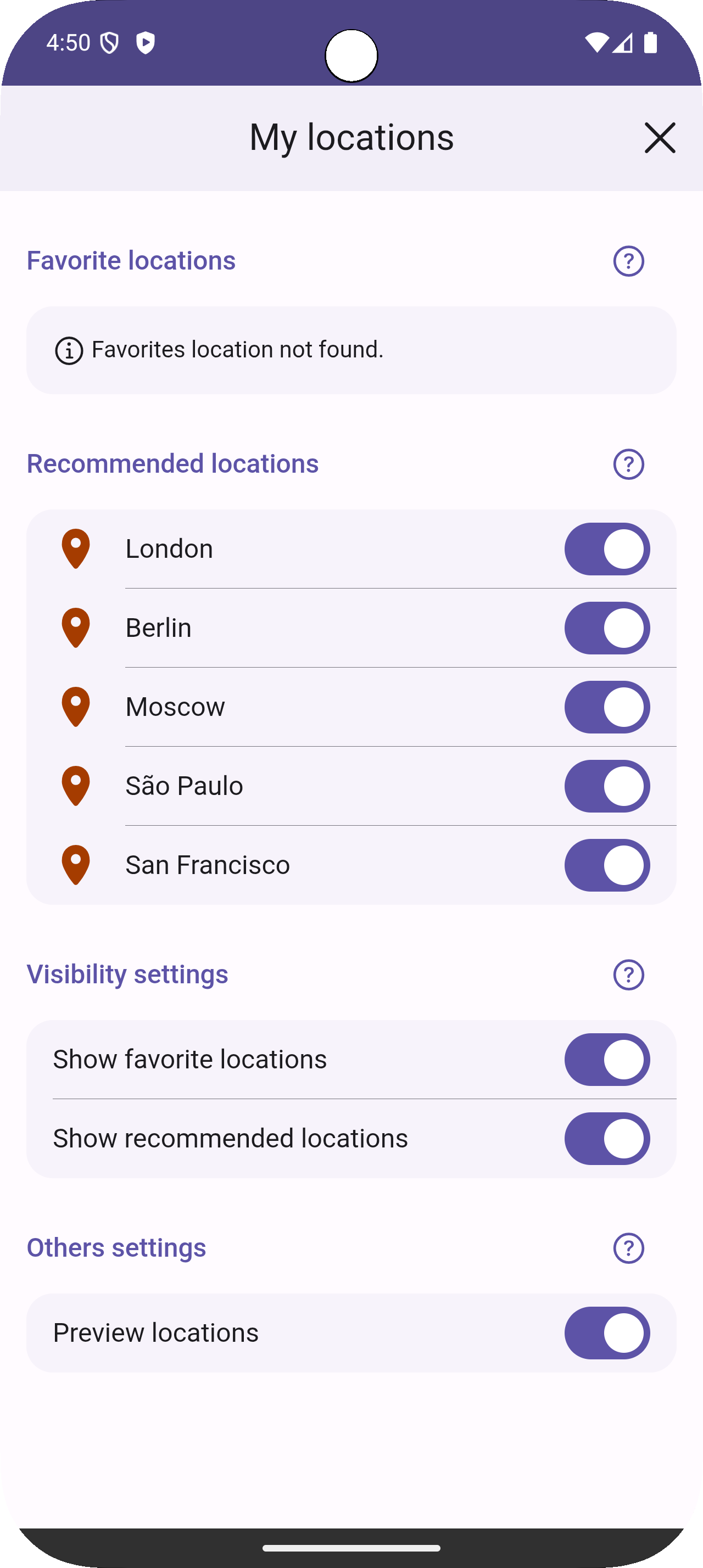Viewport: 703px width, 1568px height.
Task: Open help for Favorite locations
Action: click(628, 261)
